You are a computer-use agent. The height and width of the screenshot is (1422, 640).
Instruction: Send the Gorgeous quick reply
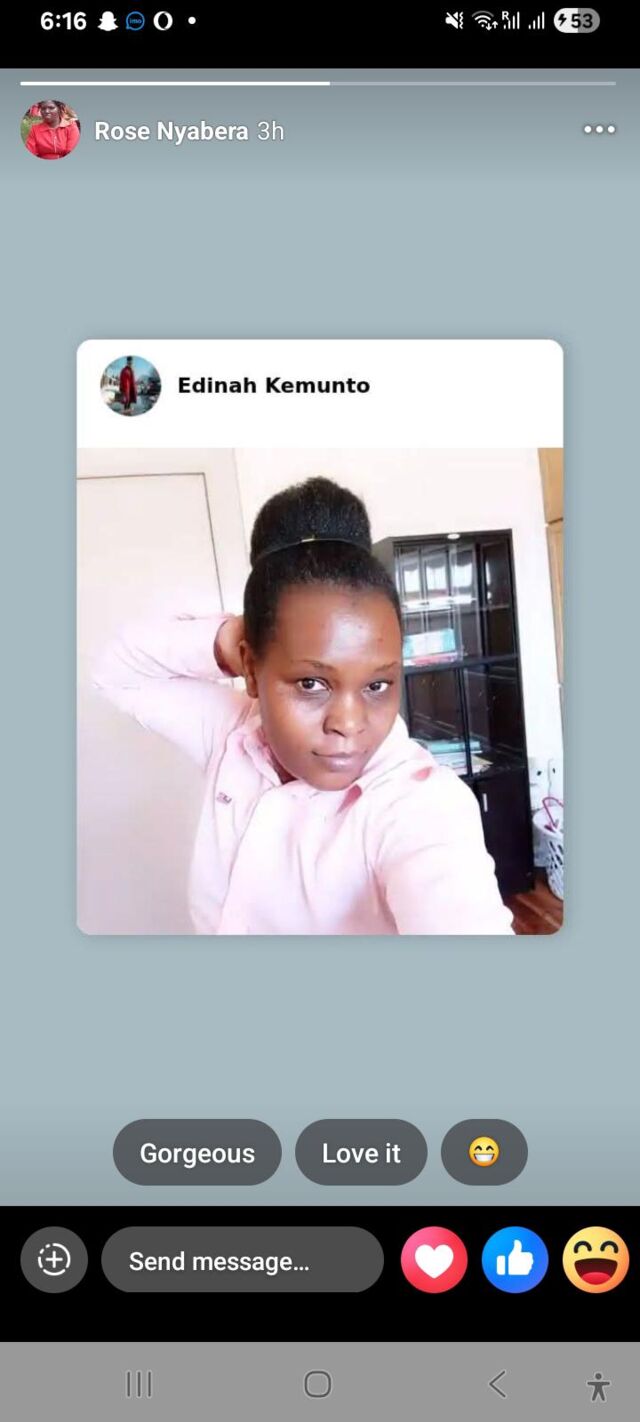(197, 1152)
